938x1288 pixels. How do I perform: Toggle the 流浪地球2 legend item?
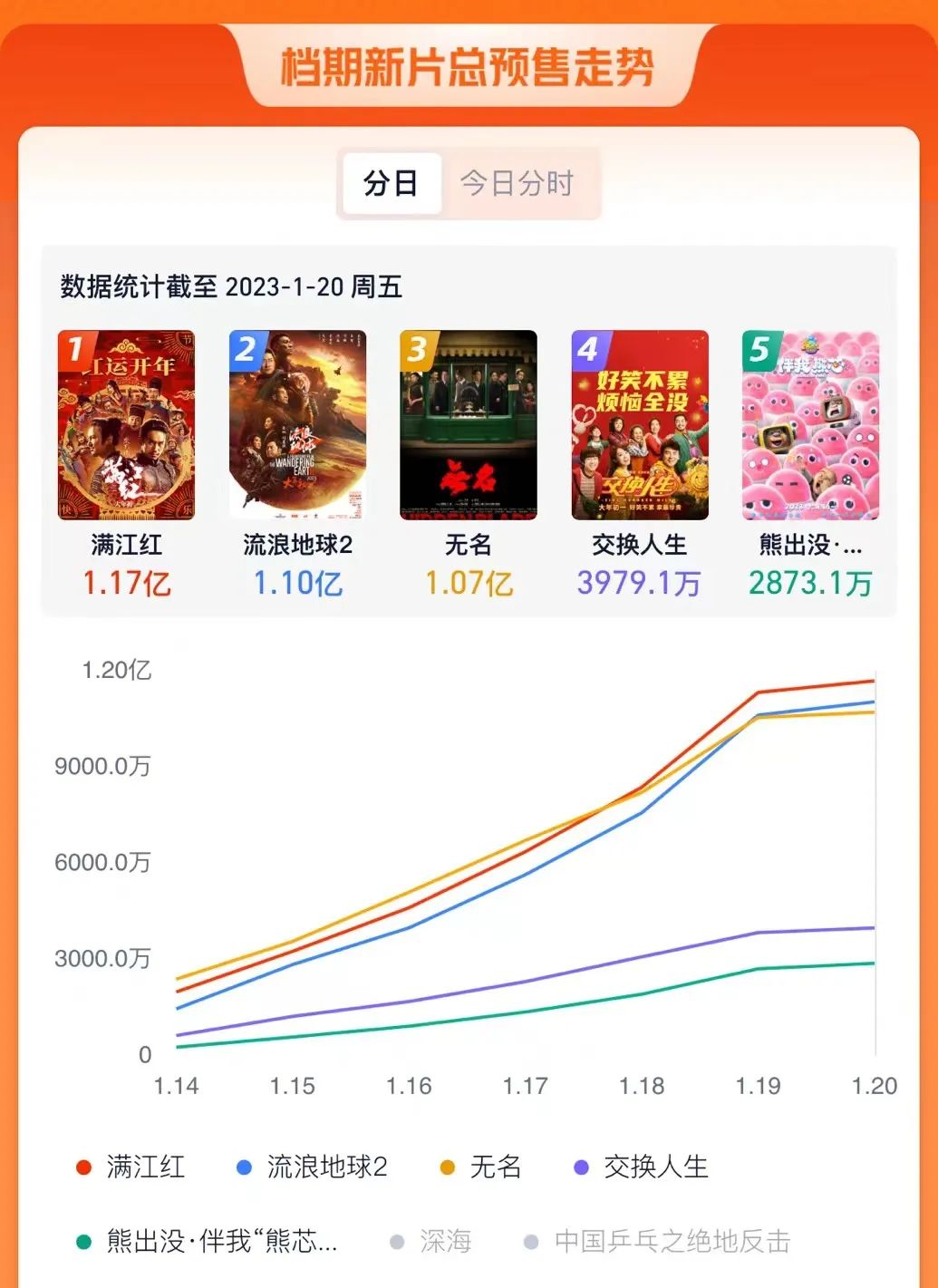tap(312, 1167)
